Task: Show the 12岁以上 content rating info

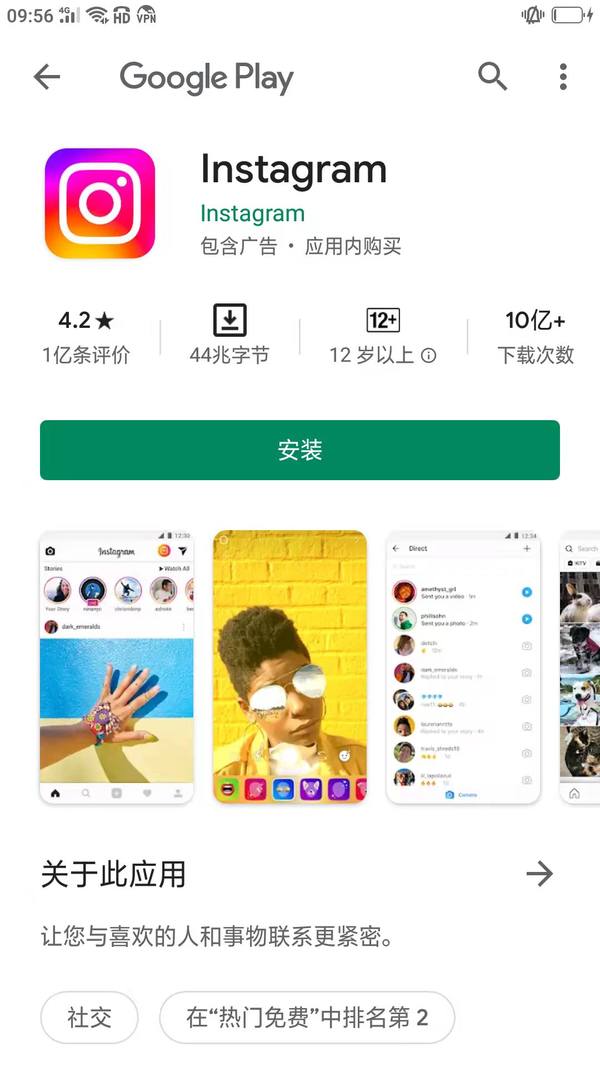Action: (428, 355)
